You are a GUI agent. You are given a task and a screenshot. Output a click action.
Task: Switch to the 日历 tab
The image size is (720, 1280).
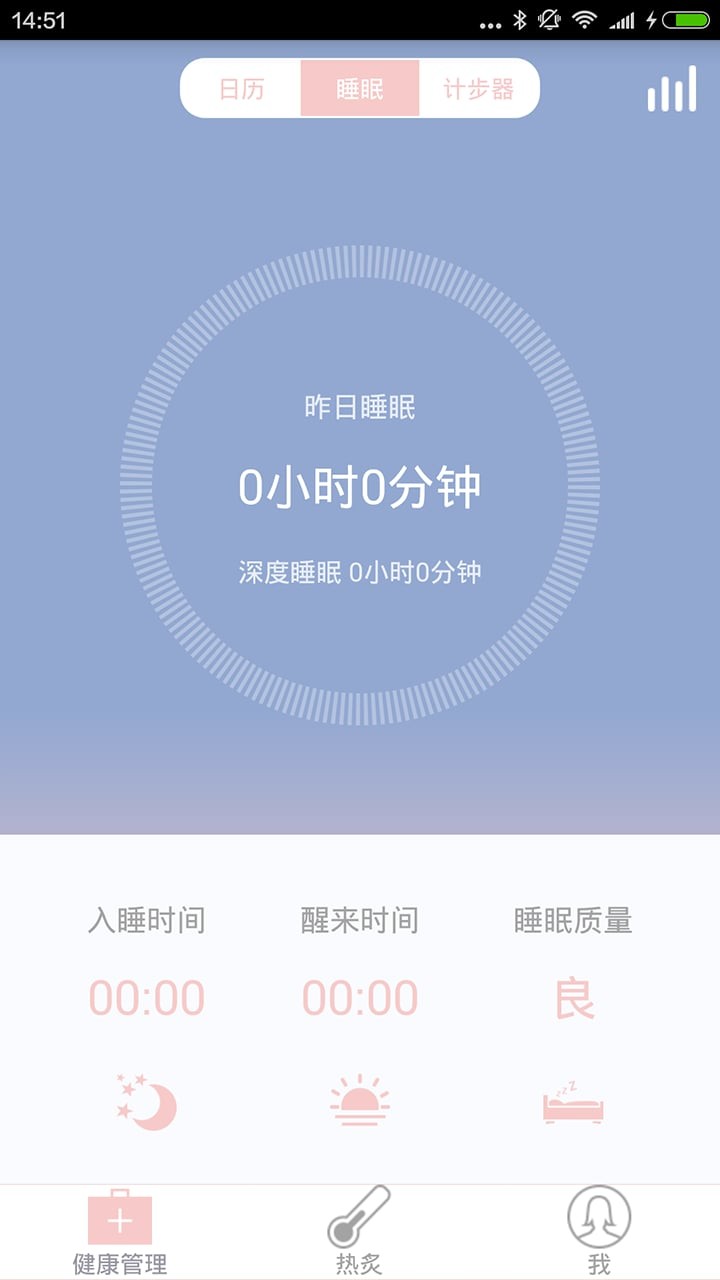pyautogui.click(x=242, y=89)
